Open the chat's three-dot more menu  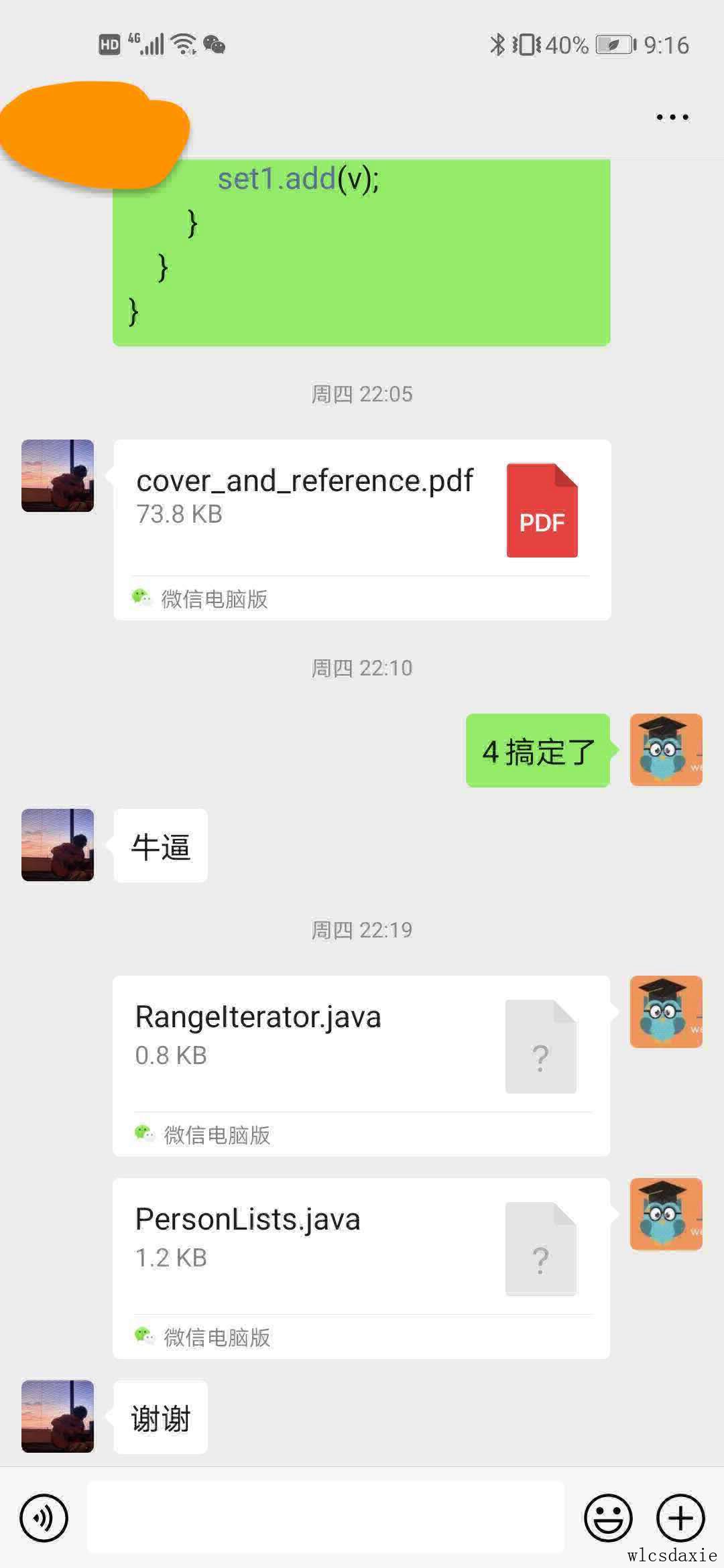pyautogui.click(x=672, y=117)
